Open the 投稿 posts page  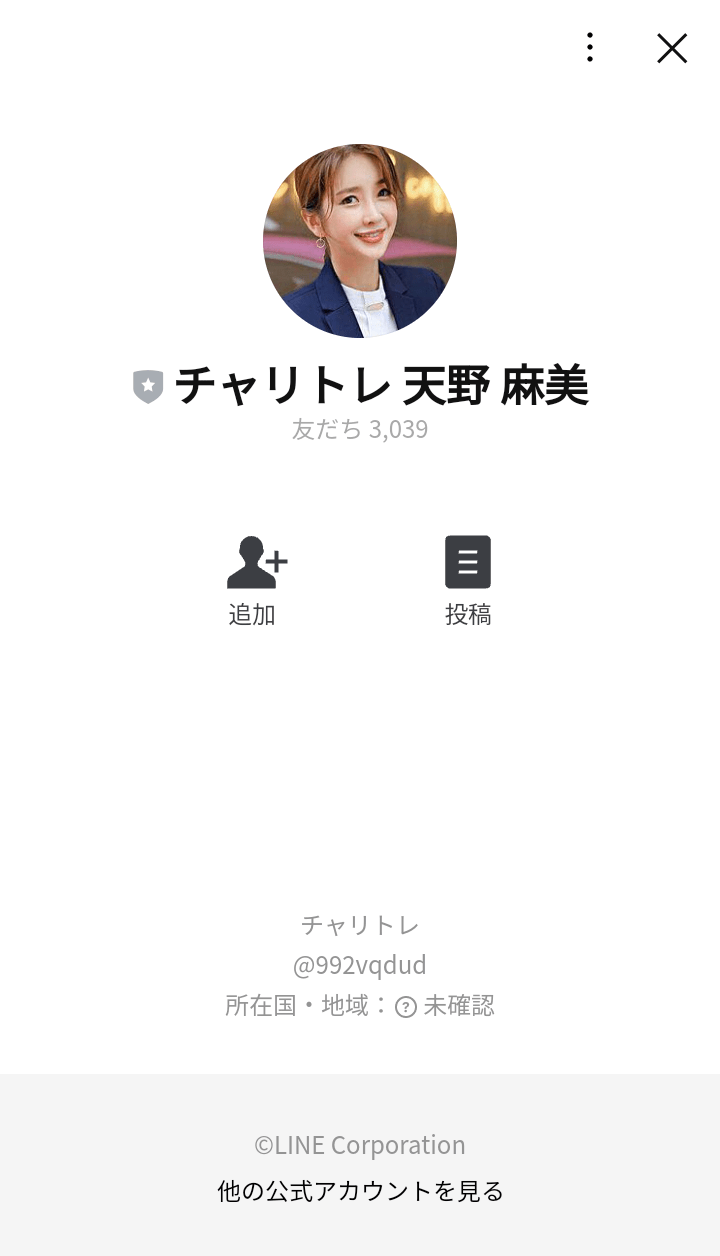tap(468, 580)
